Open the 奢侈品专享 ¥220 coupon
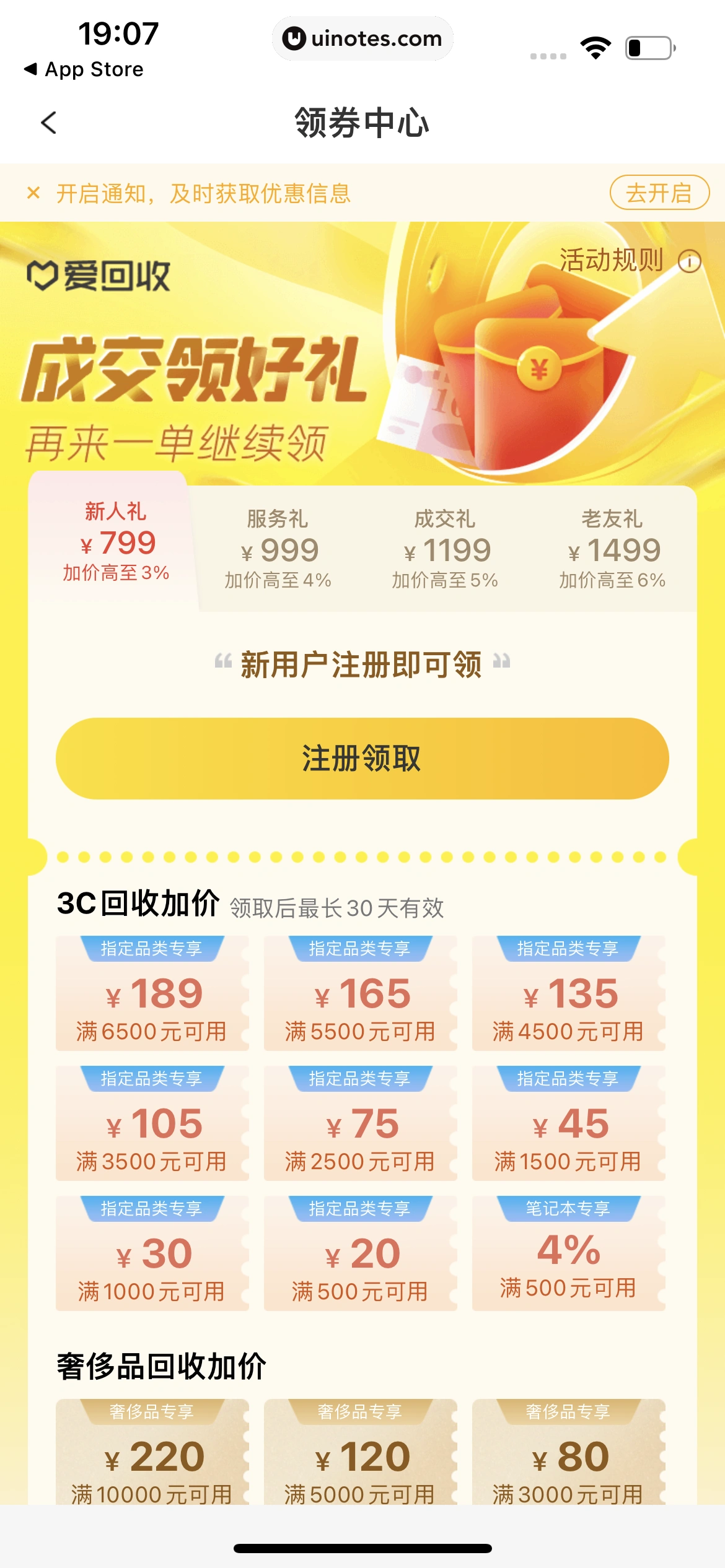Viewport: 725px width, 1568px height. (152, 1455)
